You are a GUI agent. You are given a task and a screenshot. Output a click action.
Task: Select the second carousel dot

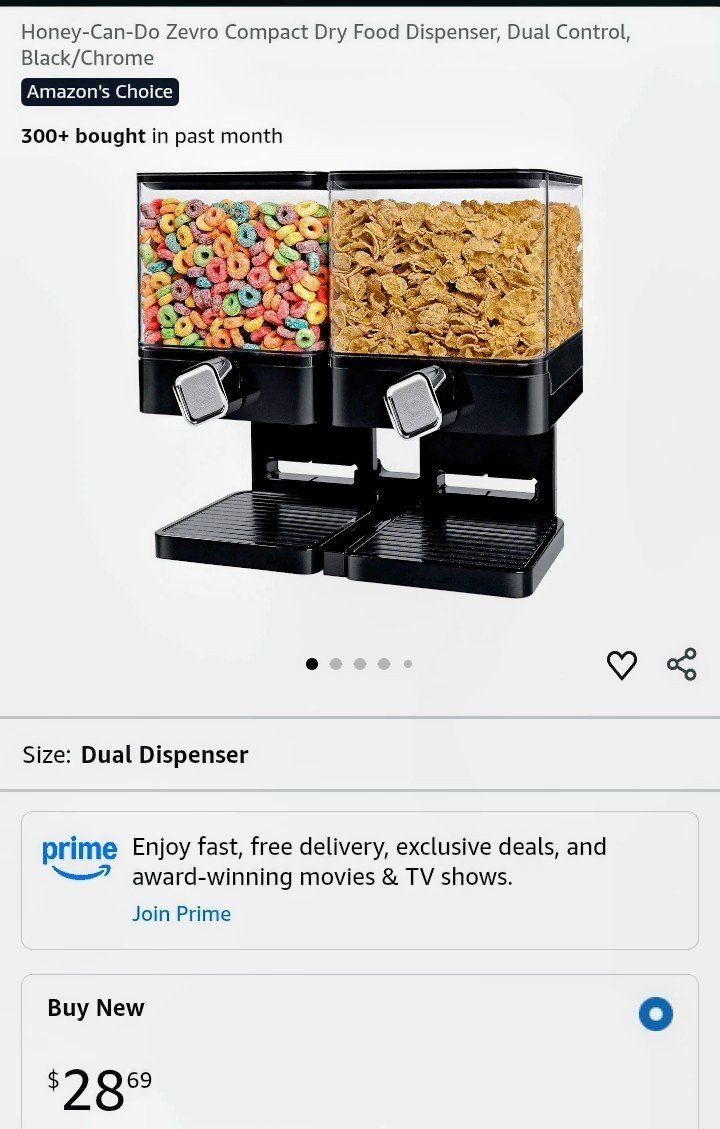click(x=336, y=663)
